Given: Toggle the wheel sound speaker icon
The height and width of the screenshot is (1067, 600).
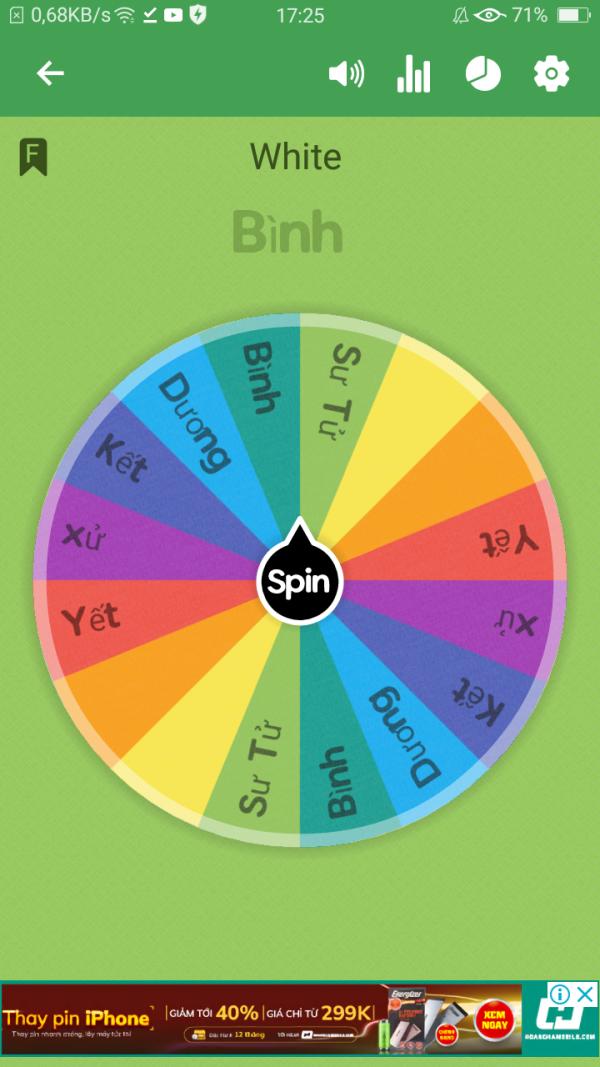Looking at the screenshot, I should coord(346,74).
